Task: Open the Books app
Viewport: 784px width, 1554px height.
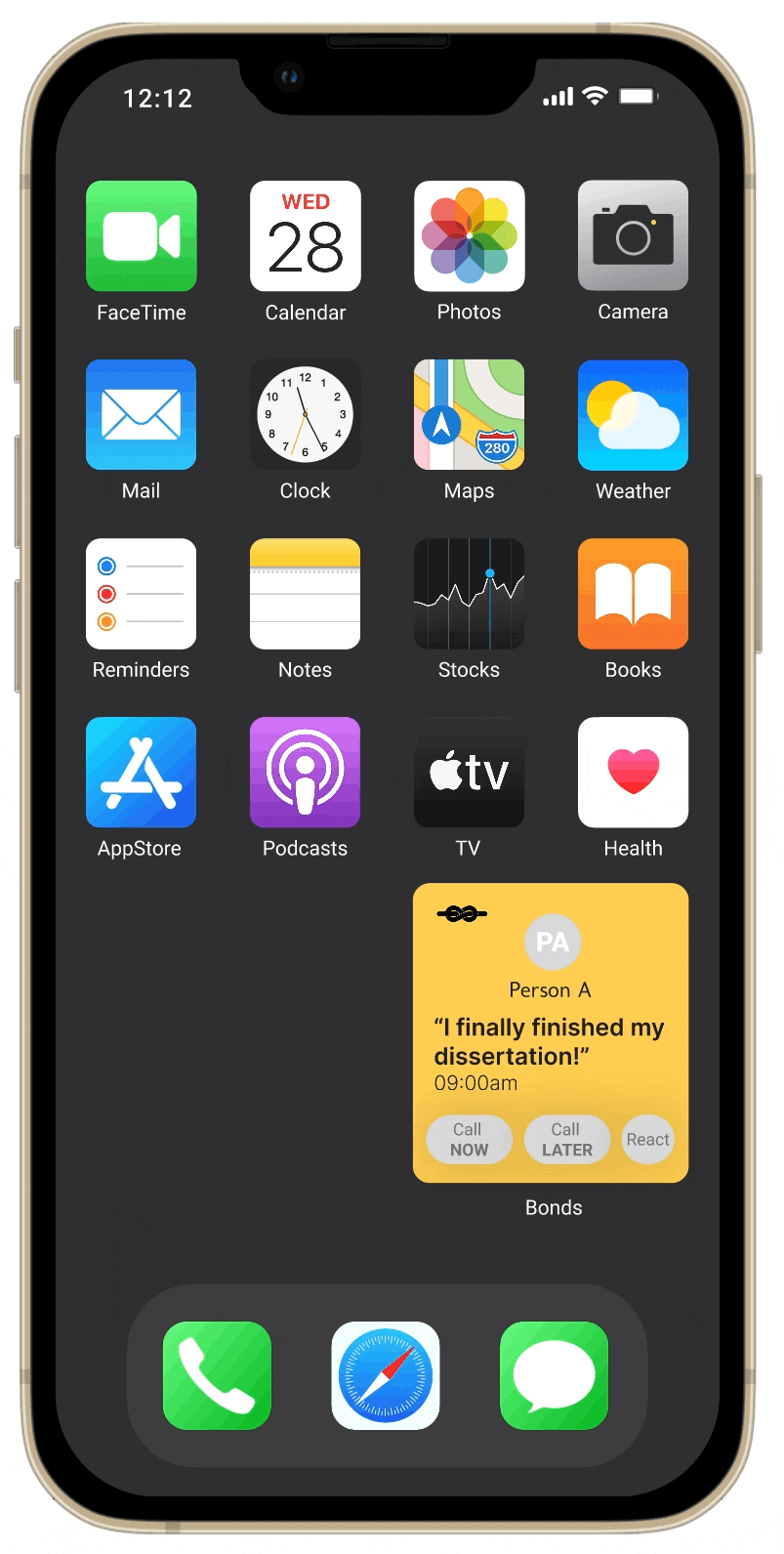Action: tap(633, 594)
